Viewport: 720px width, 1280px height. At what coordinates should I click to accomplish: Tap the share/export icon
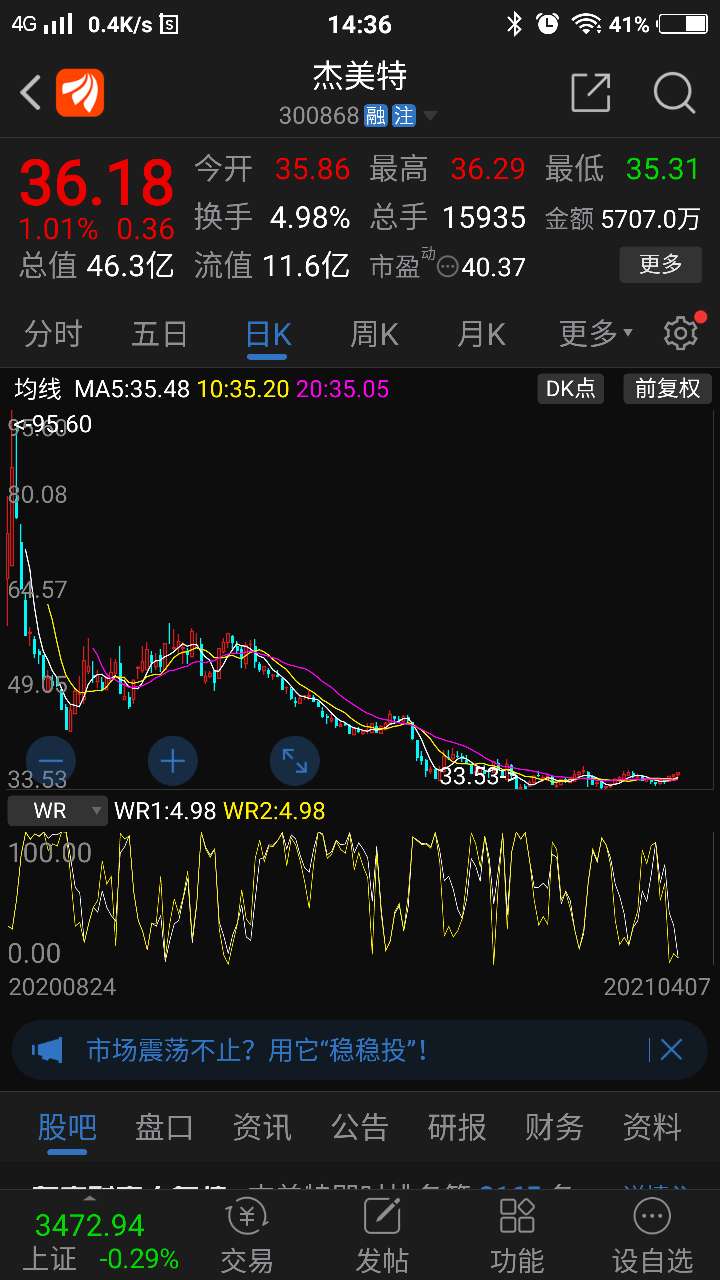590,92
